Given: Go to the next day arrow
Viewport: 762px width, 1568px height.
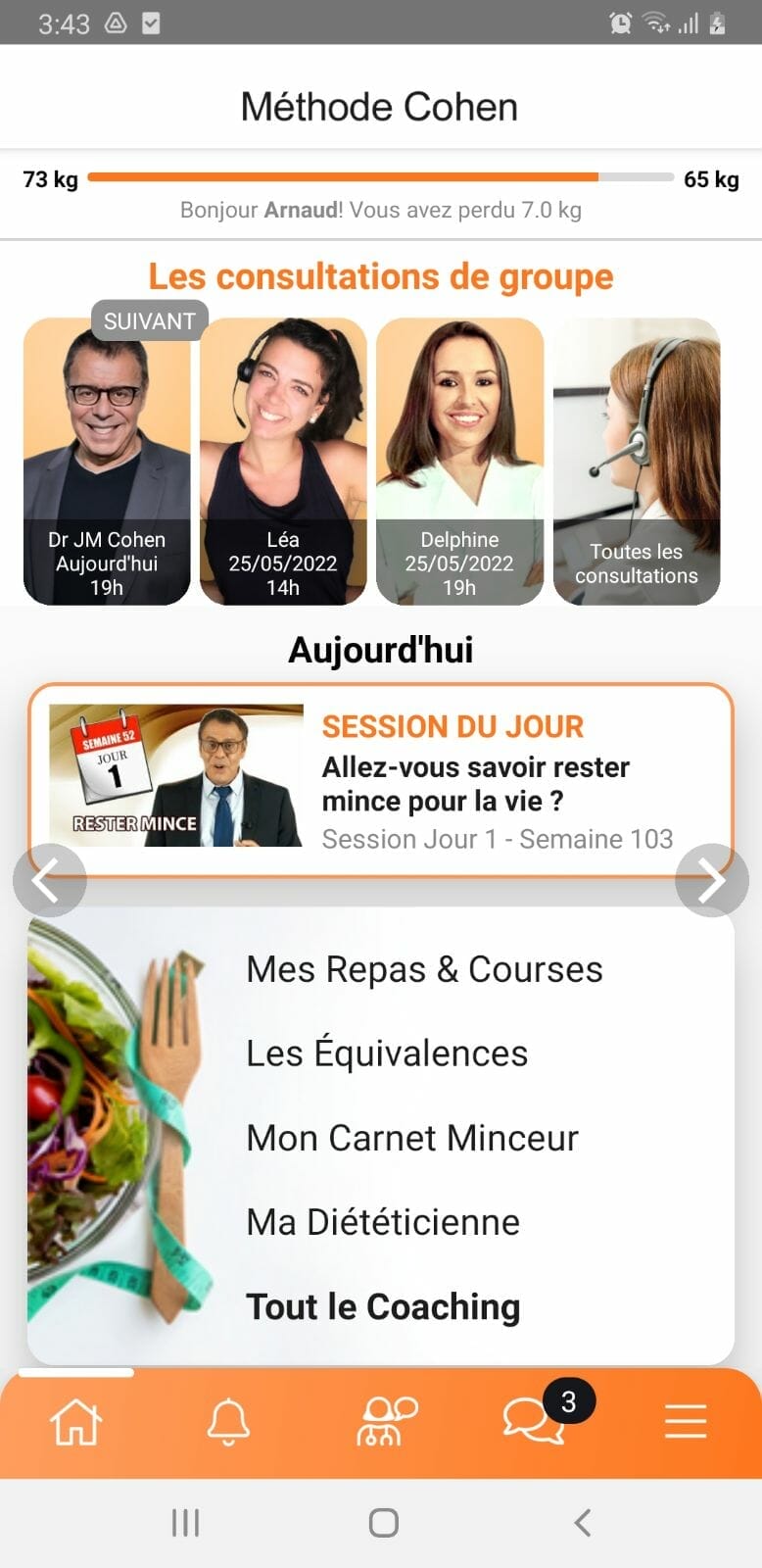Looking at the screenshot, I should point(712,880).
